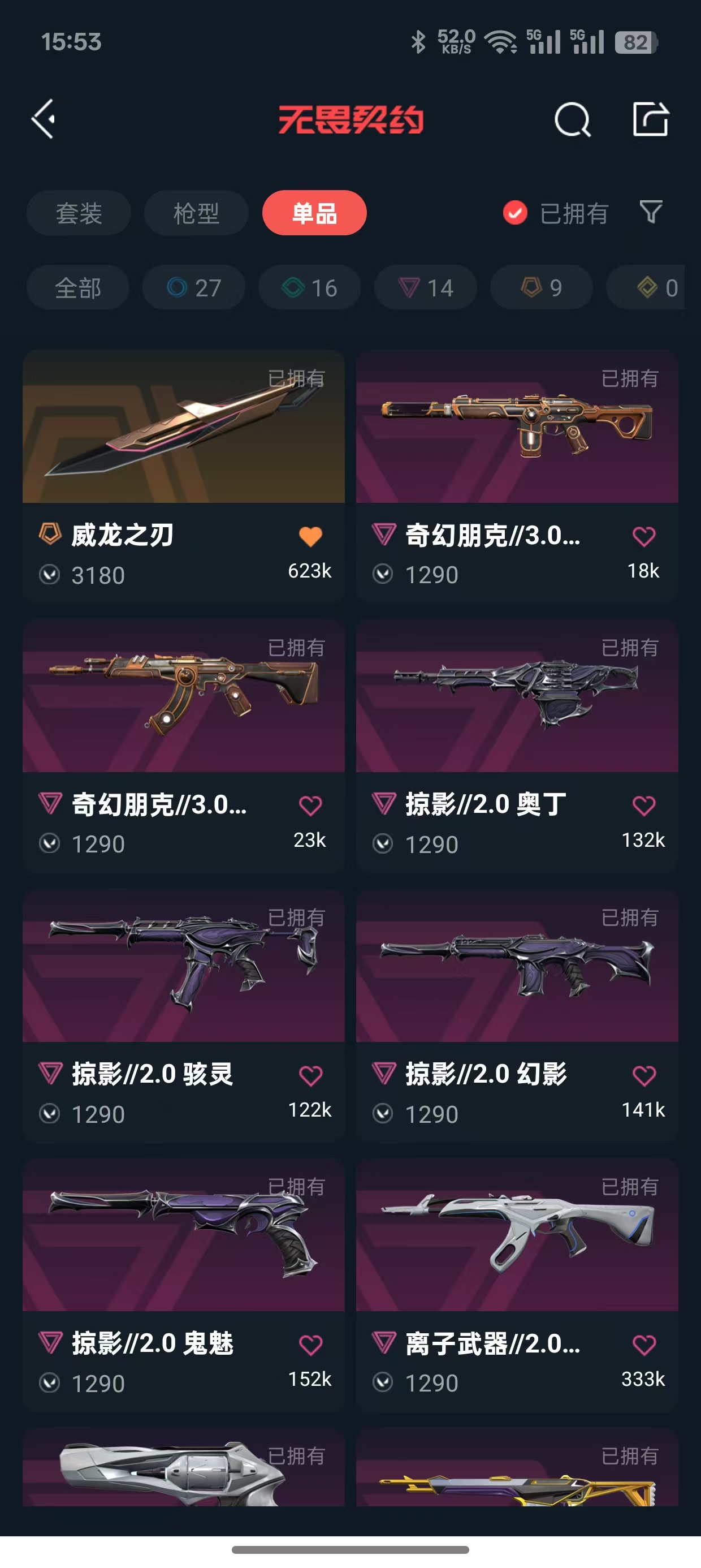Like the 掠影//2.0 鬼魅 skin
The width and height of the screenshot is (701, 1568).
click(310, 1345)
